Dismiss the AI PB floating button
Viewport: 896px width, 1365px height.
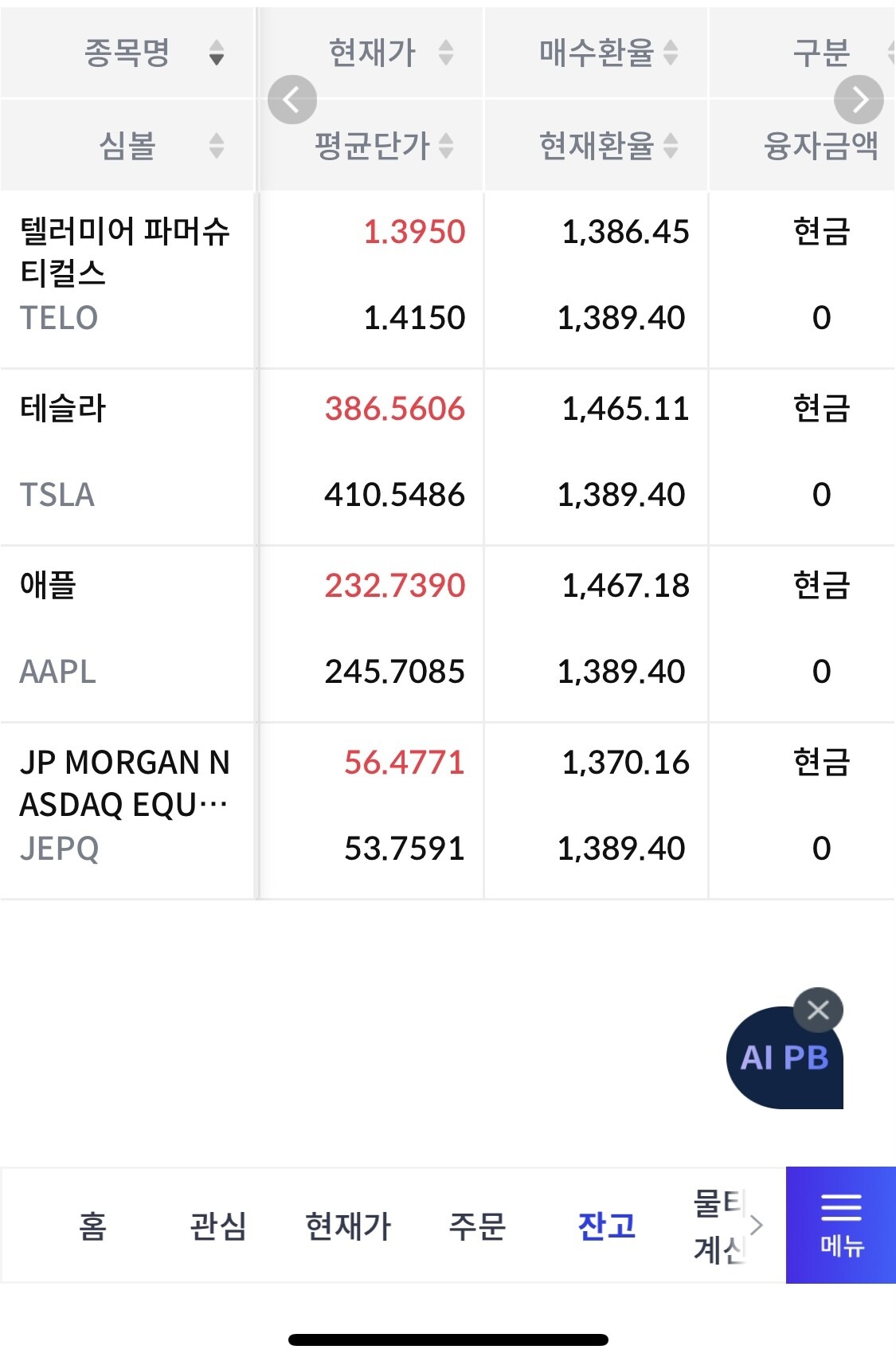818,1010
